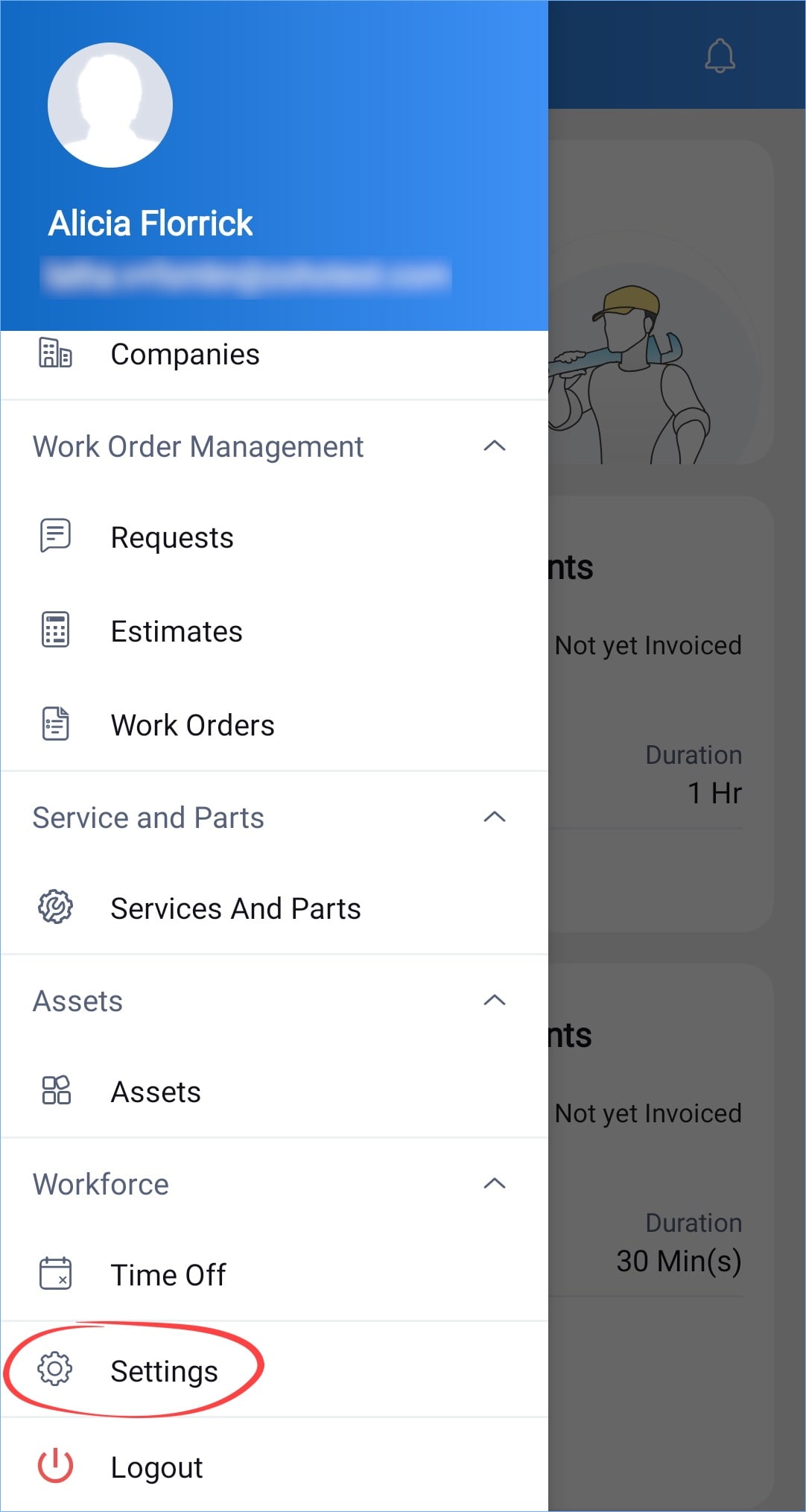Collapse the Service and Parts section
This screenshot has height=1512, width=806.
[274, 817]
